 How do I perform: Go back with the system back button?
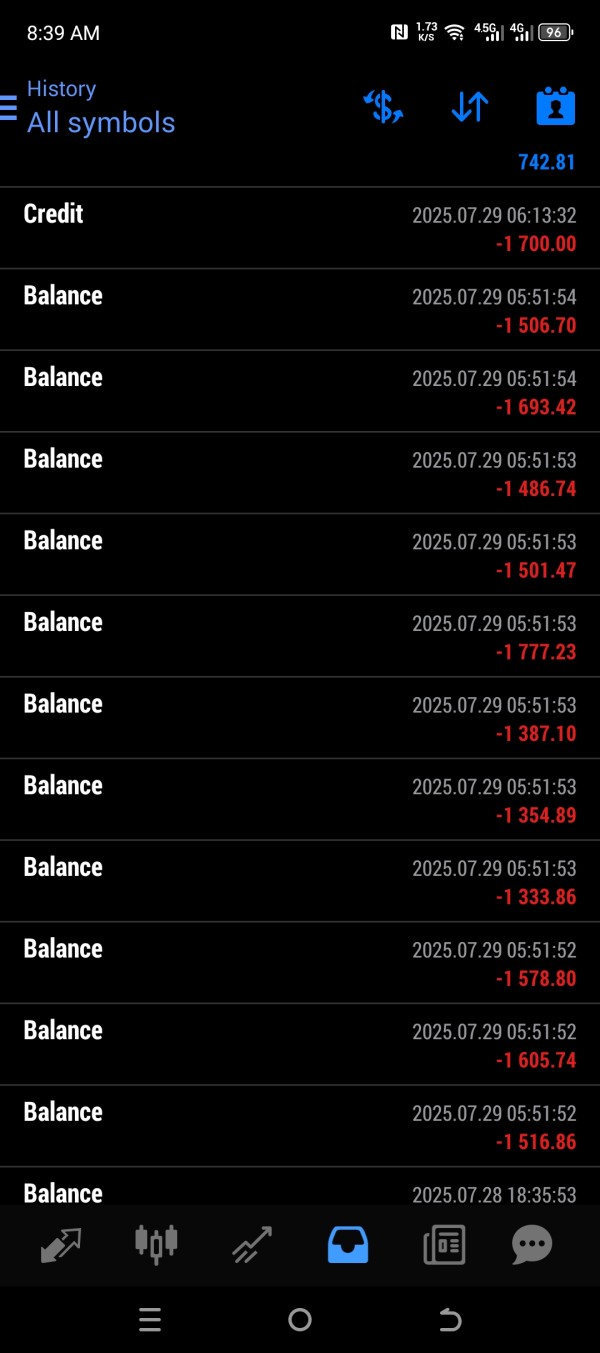(x=450, y=1320)
